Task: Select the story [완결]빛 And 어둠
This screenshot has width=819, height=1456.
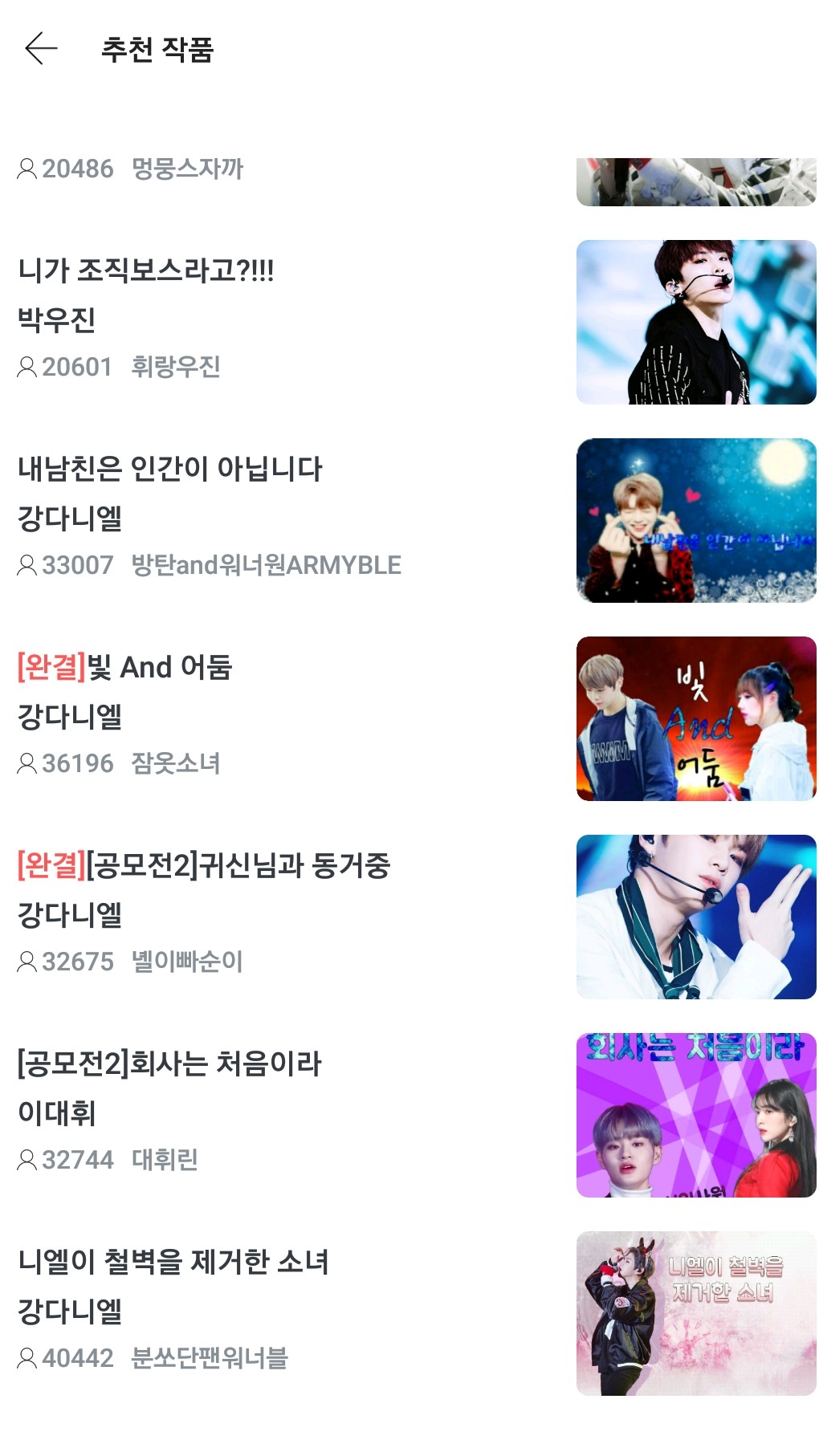Action: tap(125, 667)
